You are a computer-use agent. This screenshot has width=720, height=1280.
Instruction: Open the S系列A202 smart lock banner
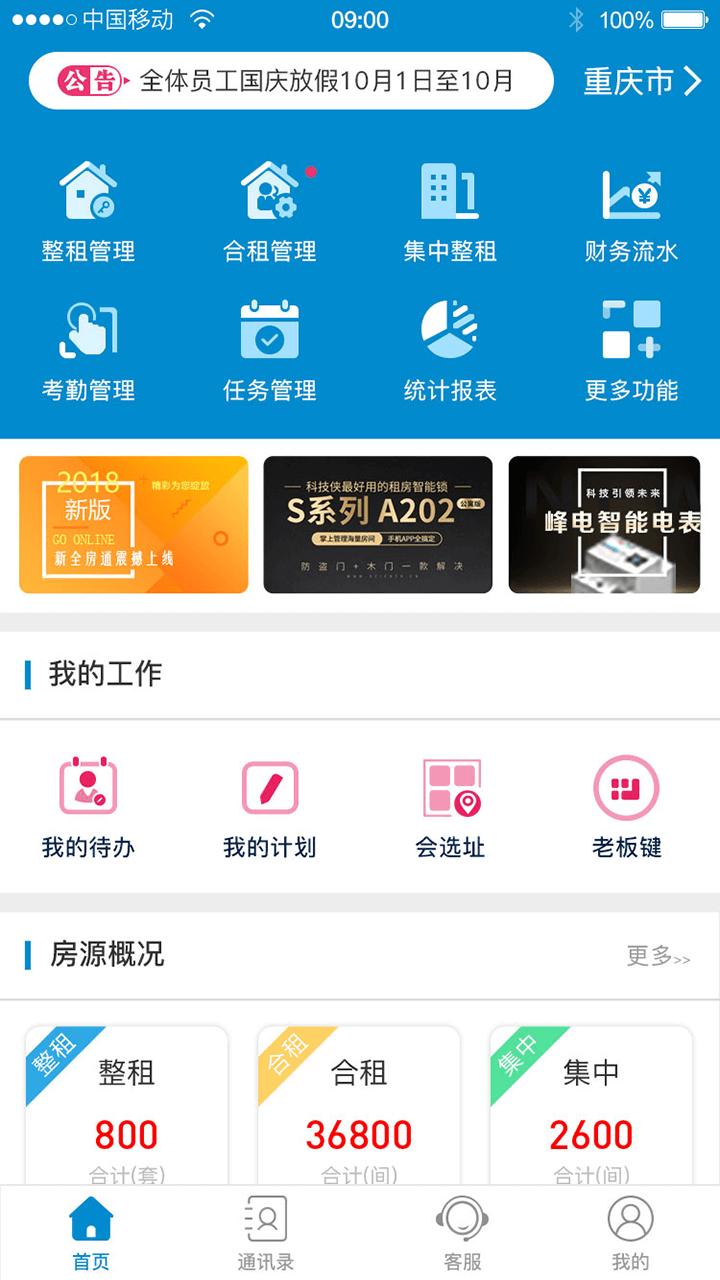[374, 525]
